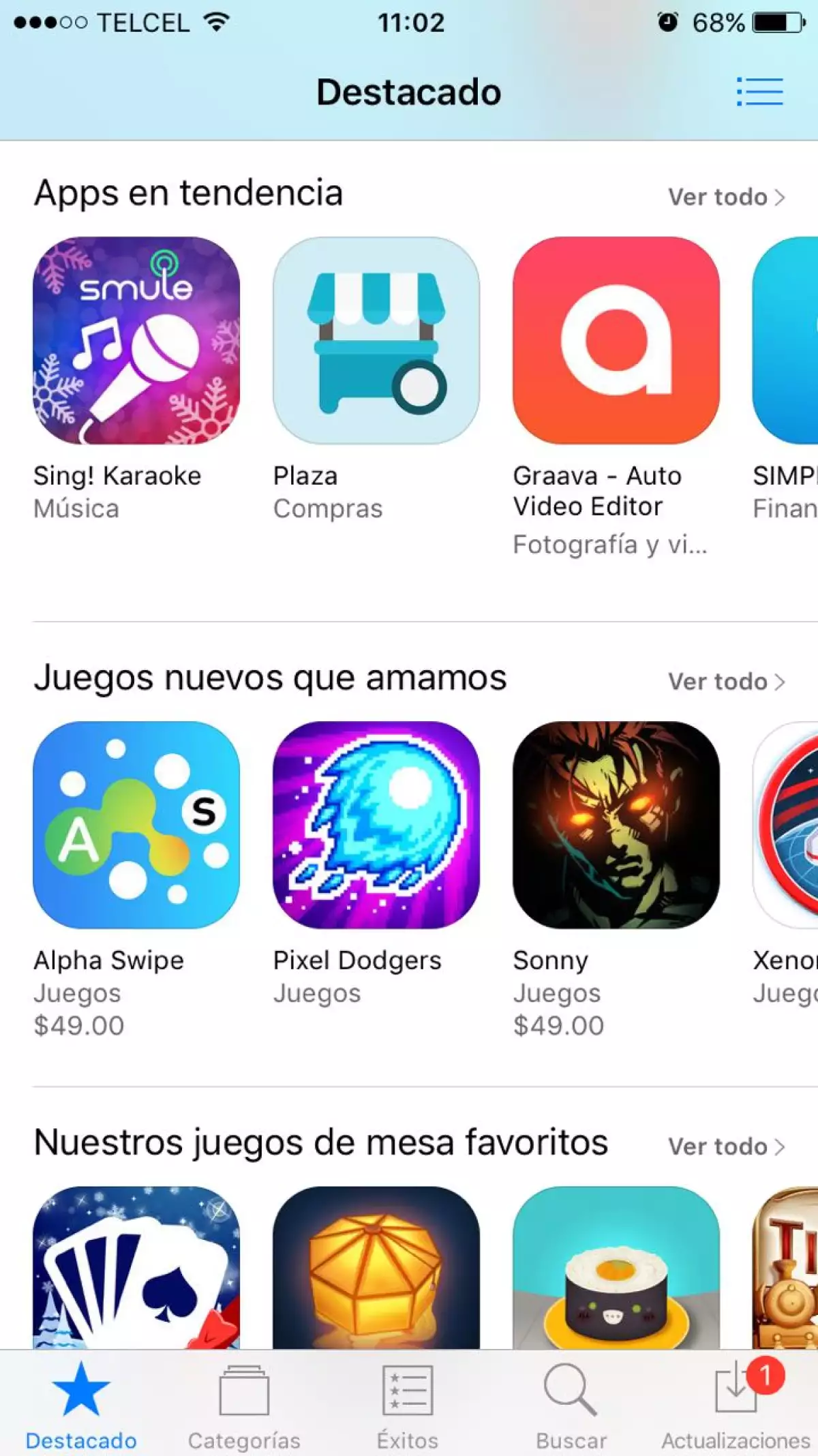Go to the Éxitos tab
This screenshot has width=818, height=1456.
click(408, 1406)
